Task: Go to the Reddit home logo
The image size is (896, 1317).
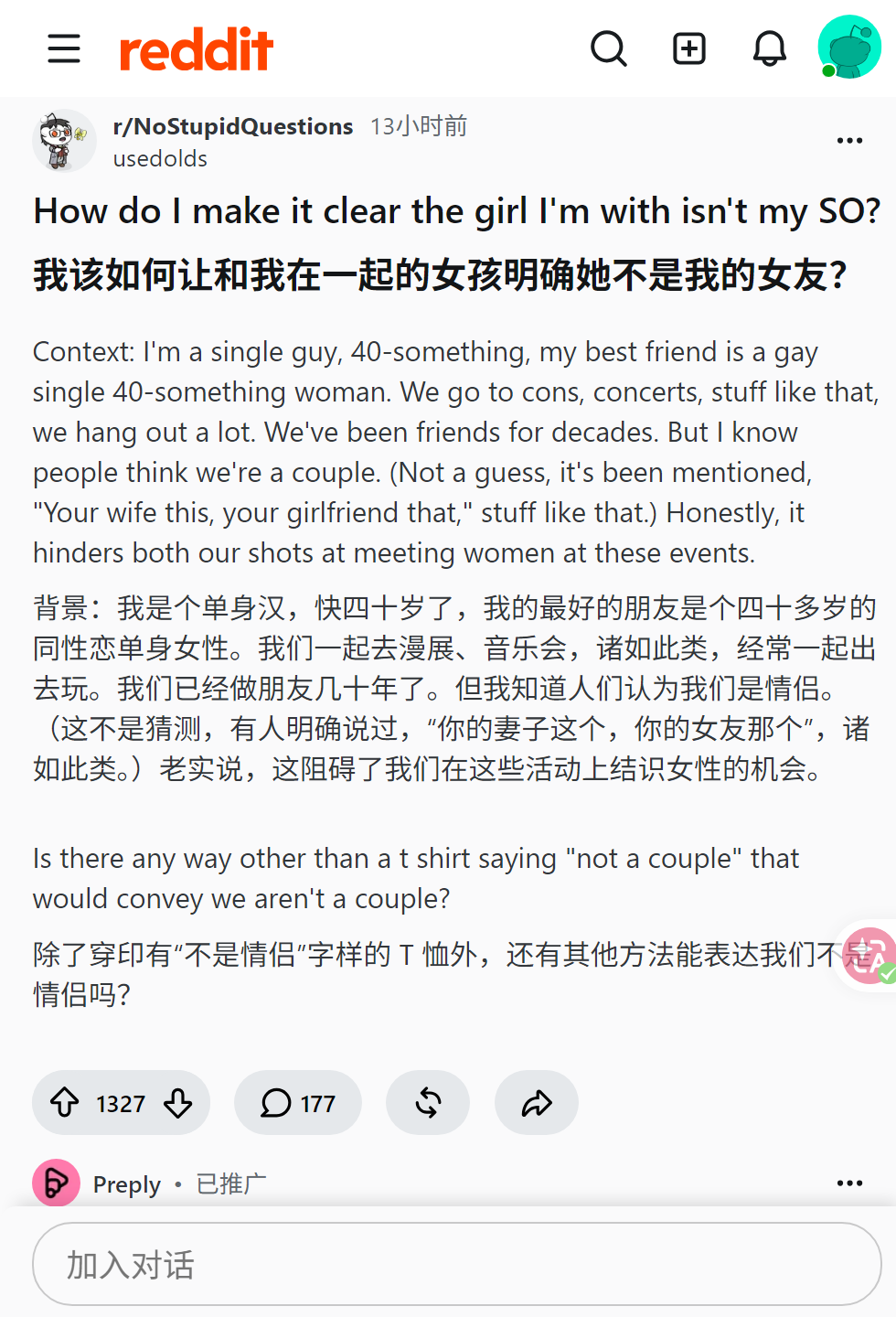Action: click(x=197, y=49)
